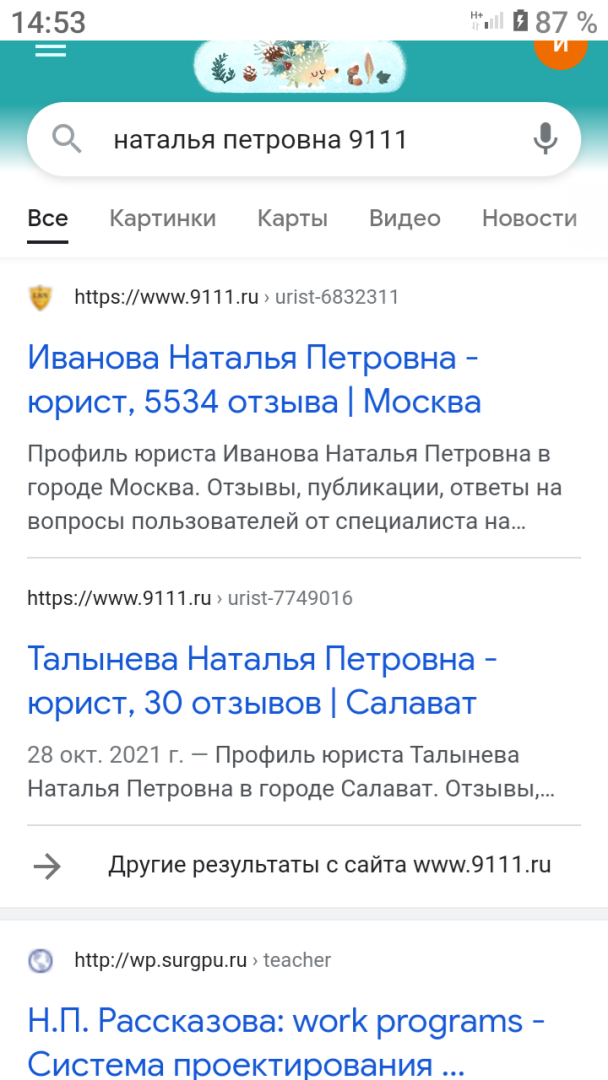This screenshot has height=1080, width=608.
Task: Open the hamburger menu
Action: click(x=50, y=50)
